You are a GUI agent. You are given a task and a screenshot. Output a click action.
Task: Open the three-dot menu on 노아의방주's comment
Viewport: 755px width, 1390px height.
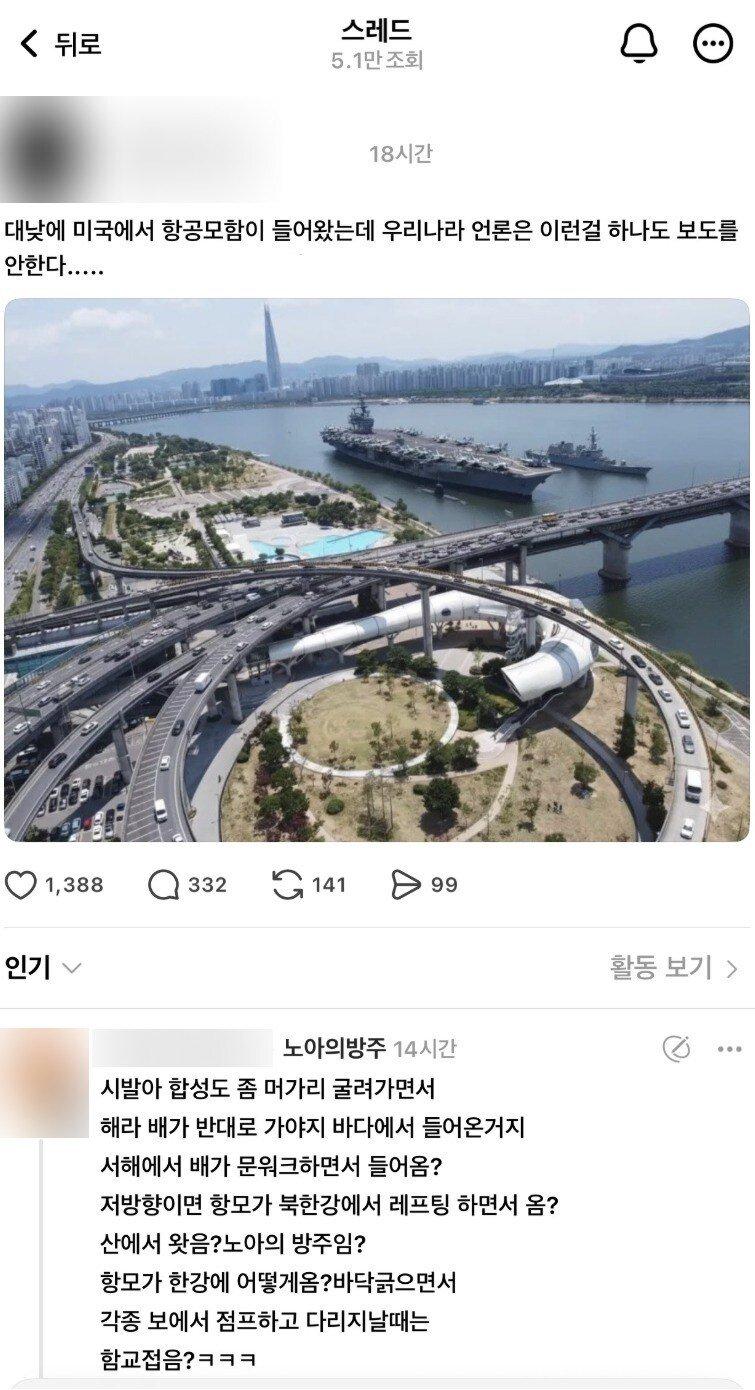pos(729,1047)
